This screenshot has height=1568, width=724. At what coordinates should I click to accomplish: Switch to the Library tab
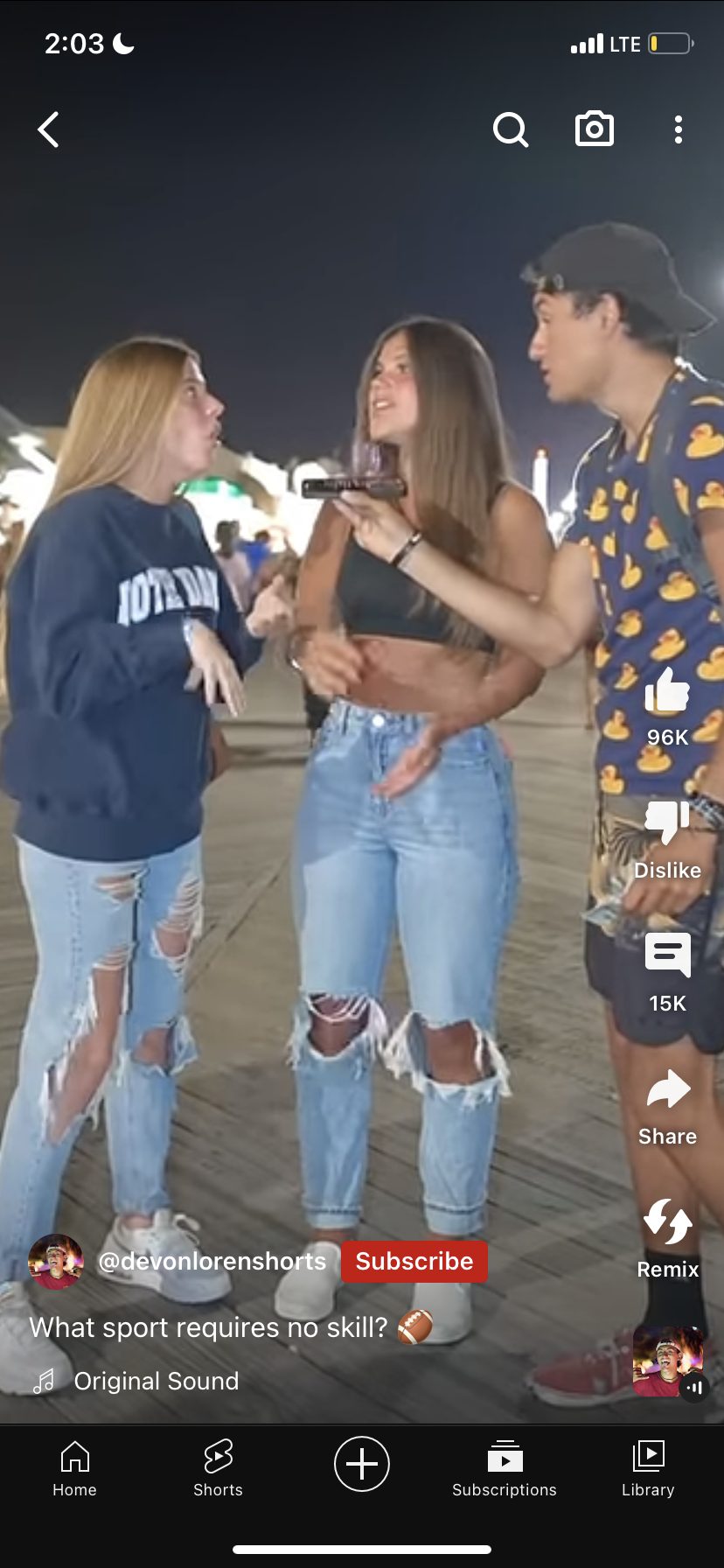pos(648,1469)
